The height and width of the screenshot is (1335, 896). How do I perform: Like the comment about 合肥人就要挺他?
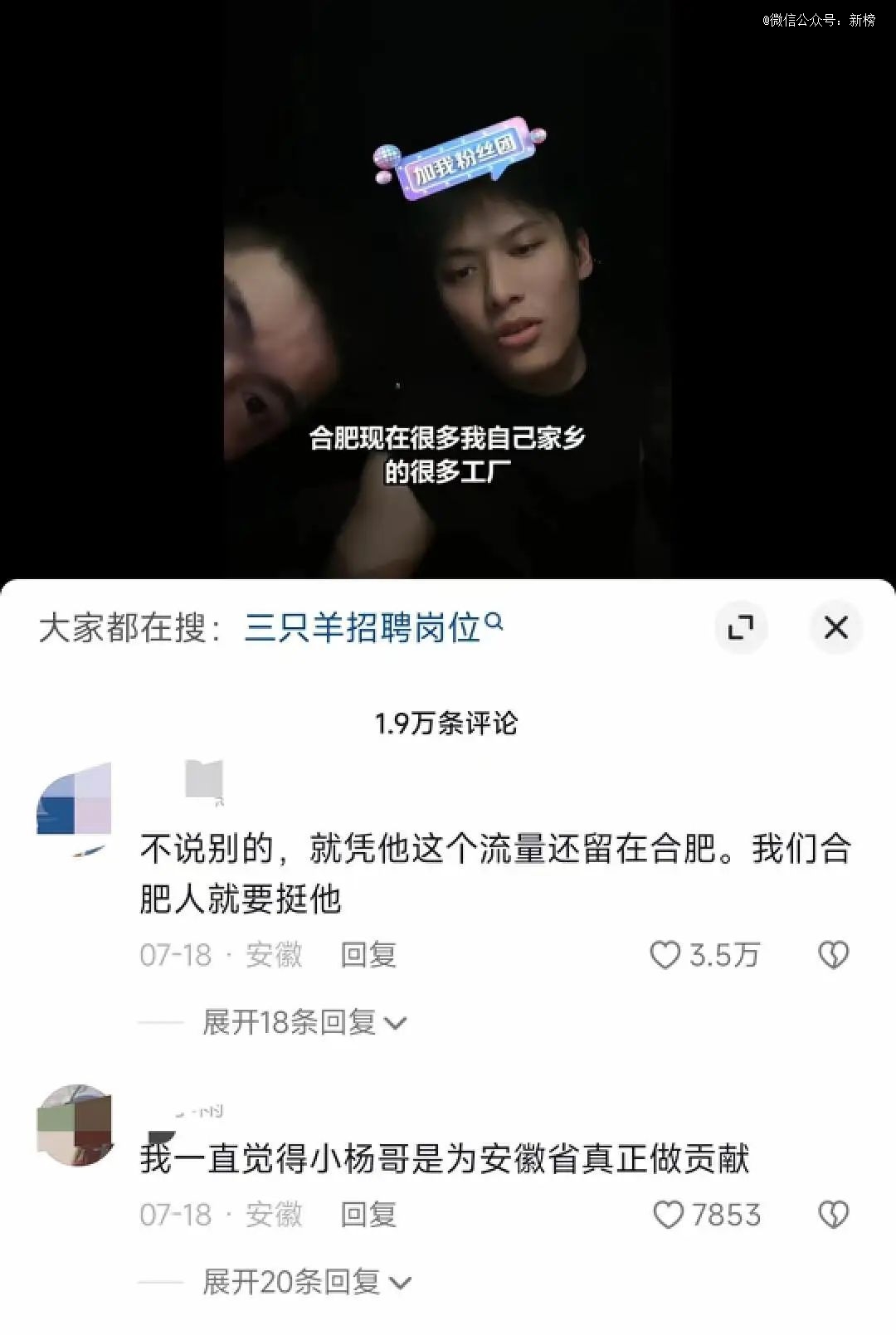pos(665,955)
